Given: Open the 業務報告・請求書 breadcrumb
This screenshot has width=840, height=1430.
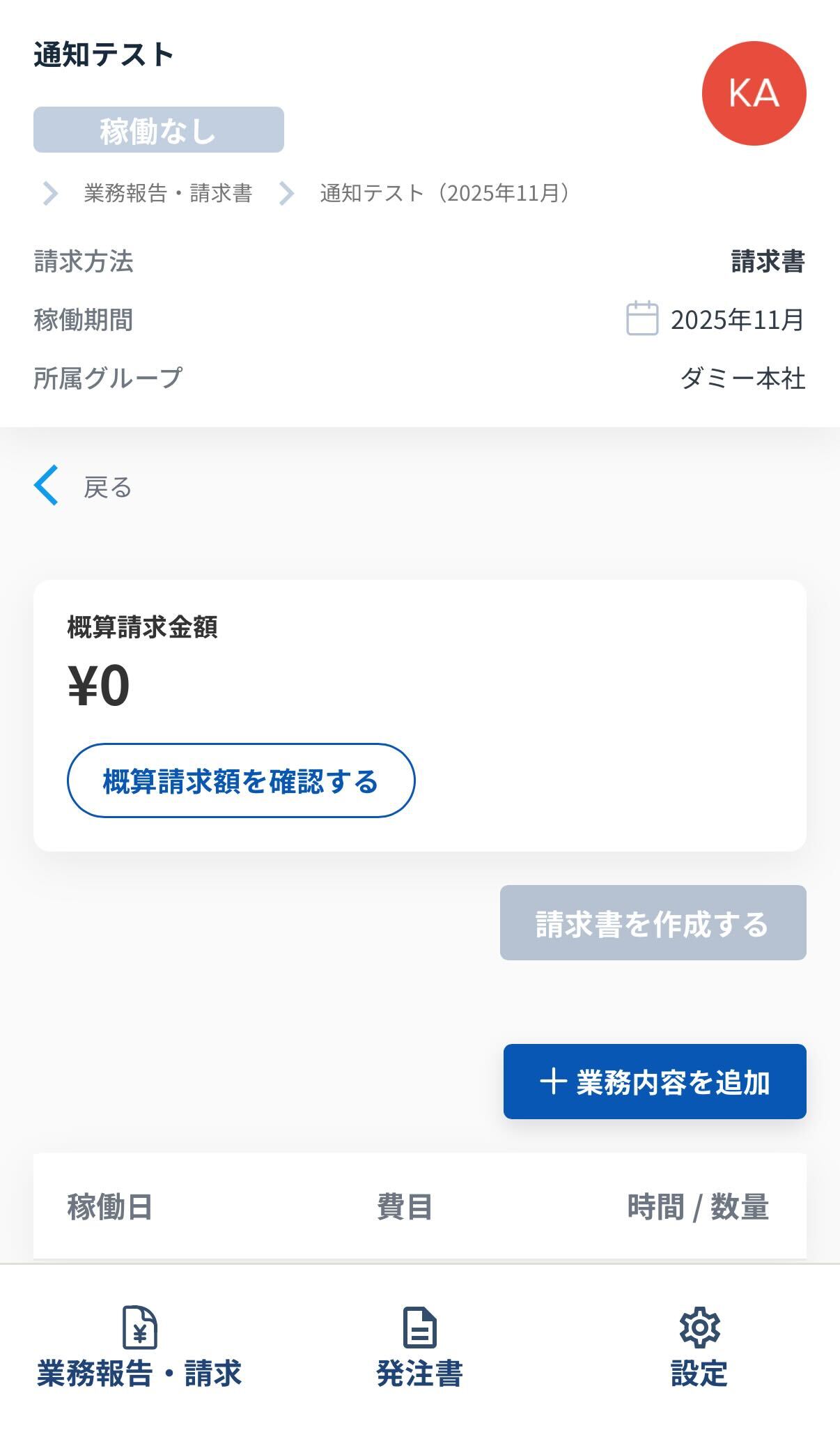Looking at the screenshot, I should point(168,193).
